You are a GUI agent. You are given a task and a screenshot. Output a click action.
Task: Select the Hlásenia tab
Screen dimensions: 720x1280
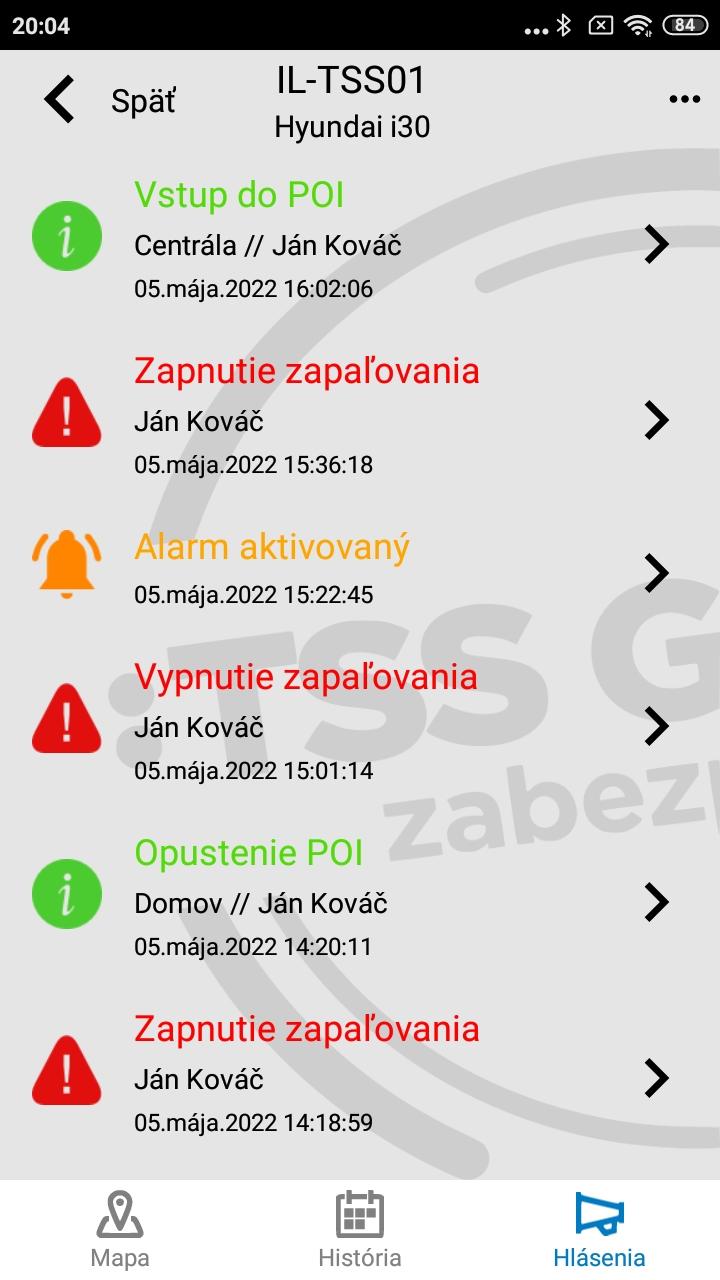pyautogui.click(x=600, y=1230)
